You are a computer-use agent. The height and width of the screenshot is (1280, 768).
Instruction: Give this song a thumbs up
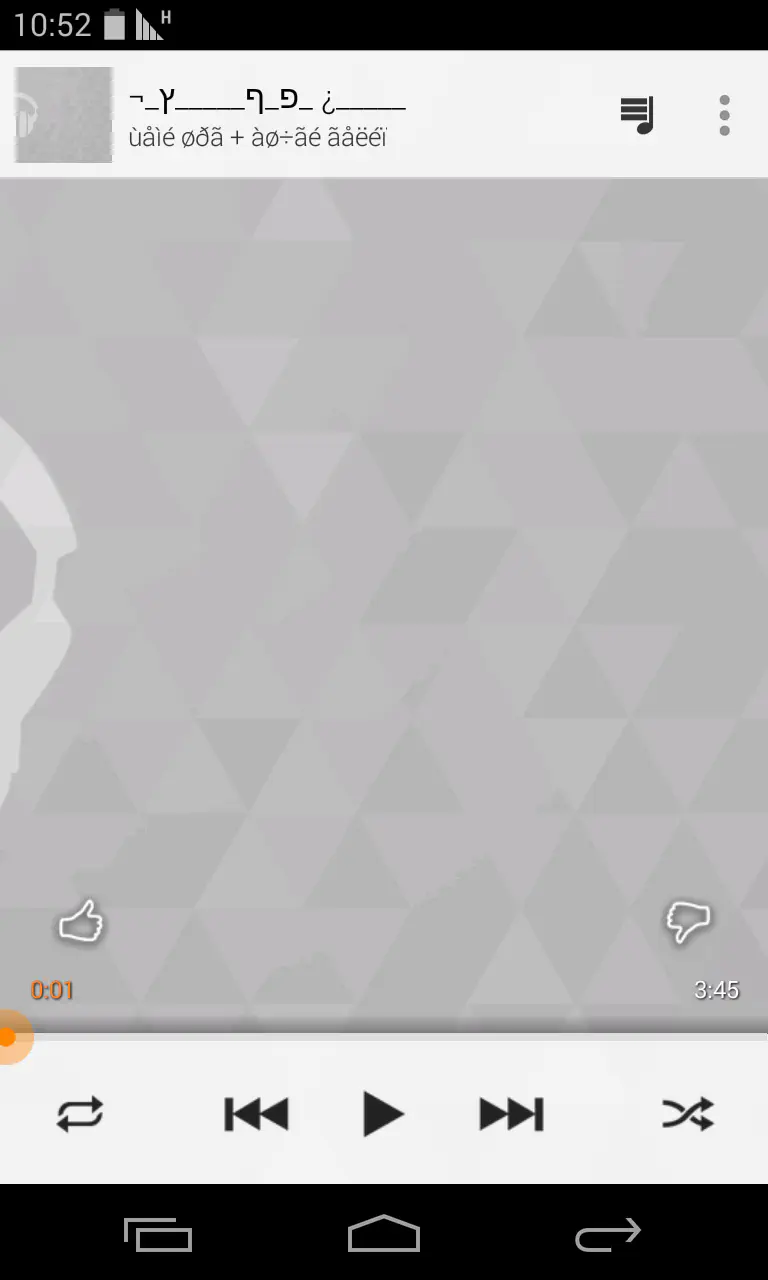pos(81,921)
